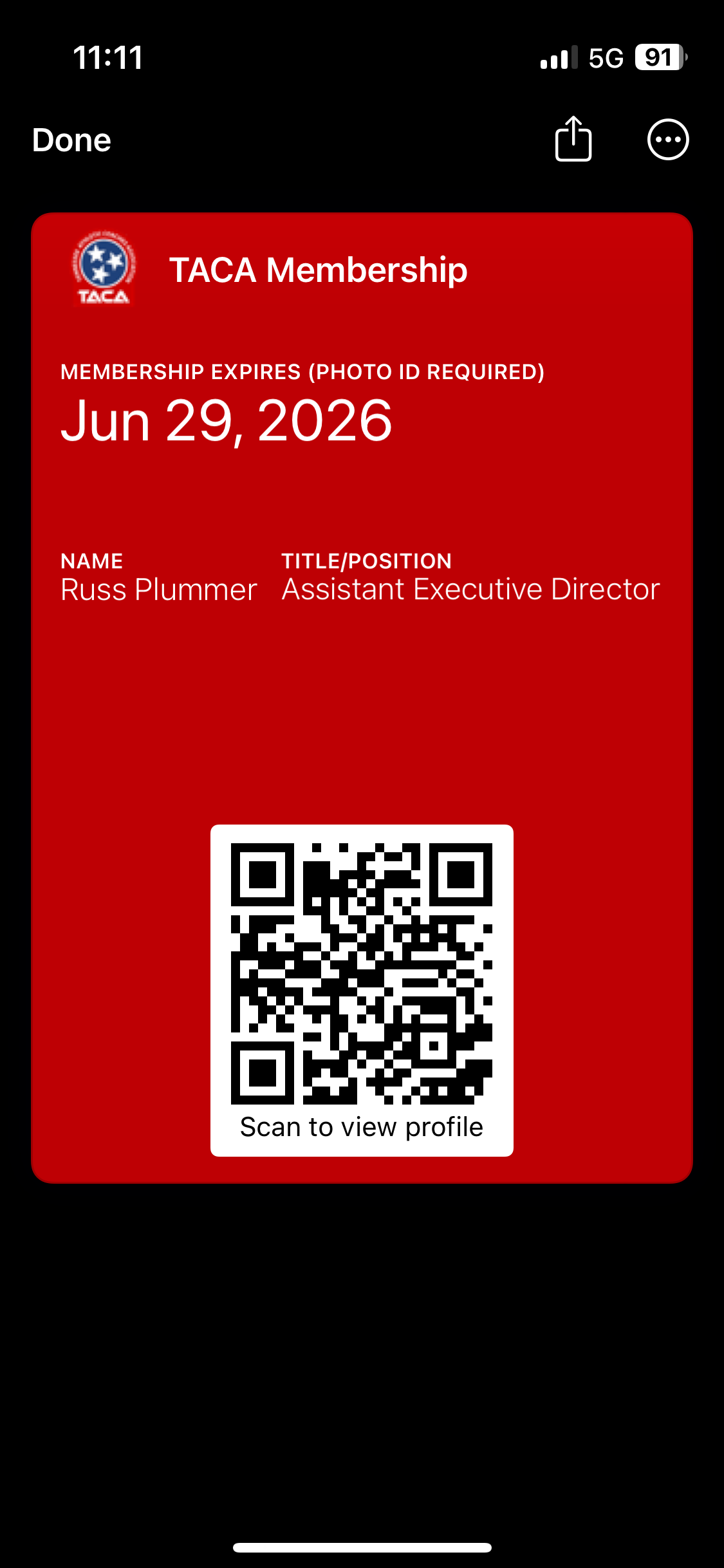Open the more options menu
The image size is (724, 1568).
coord(667,140)
